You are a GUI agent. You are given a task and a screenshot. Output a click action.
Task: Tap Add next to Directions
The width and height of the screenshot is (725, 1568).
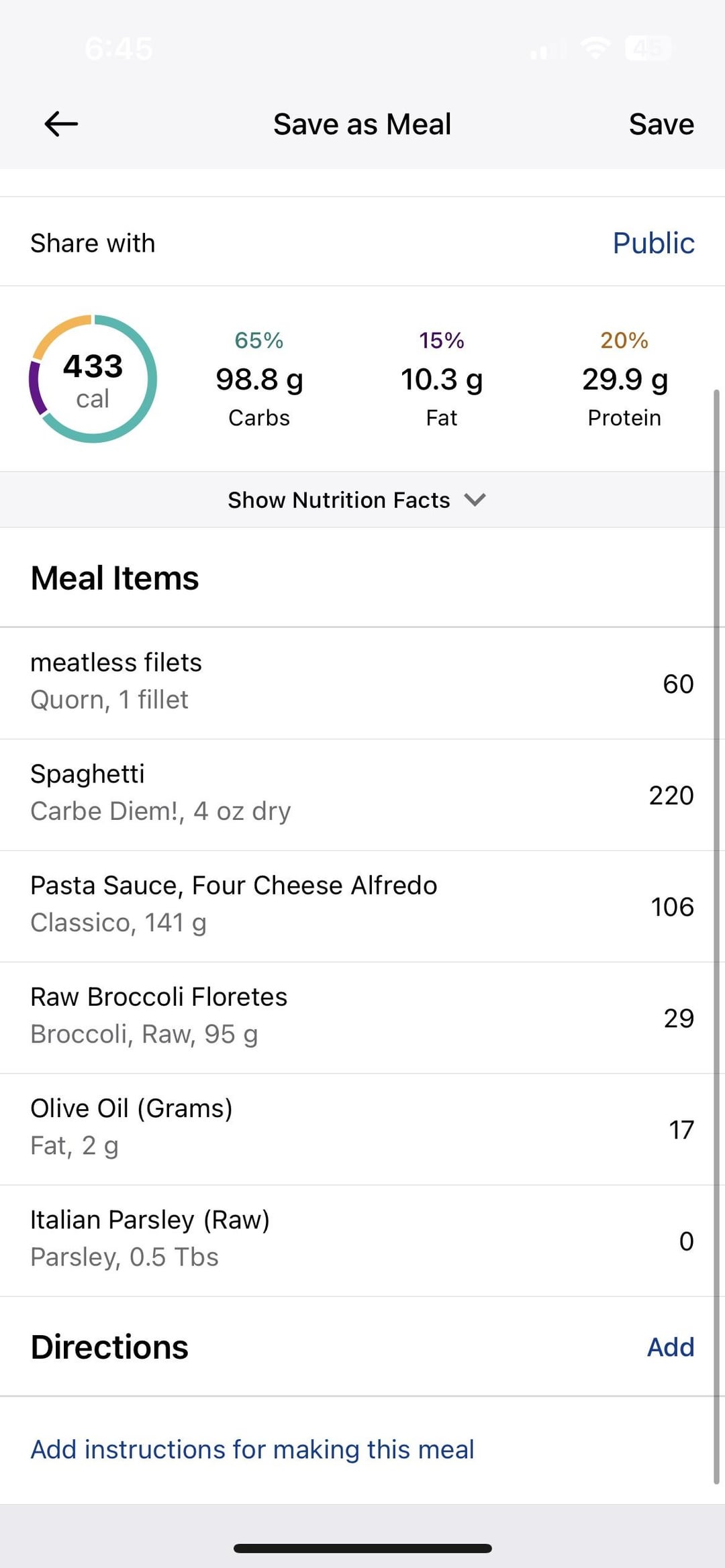670,1347
